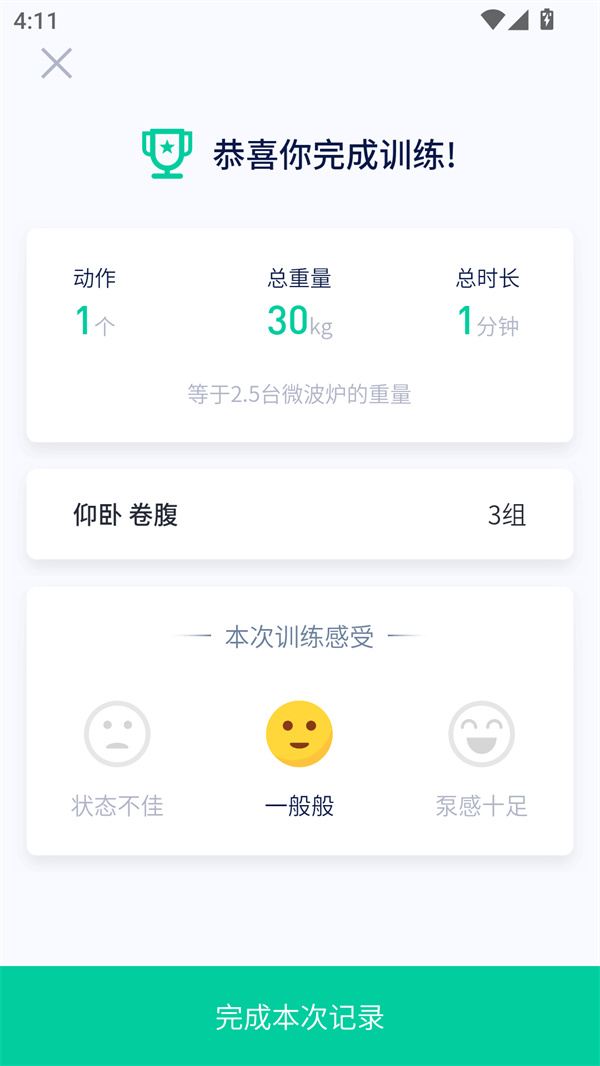Tap the 完成本次记录 button
This screenshot has height=1066, width=600.
point(300,1016)
